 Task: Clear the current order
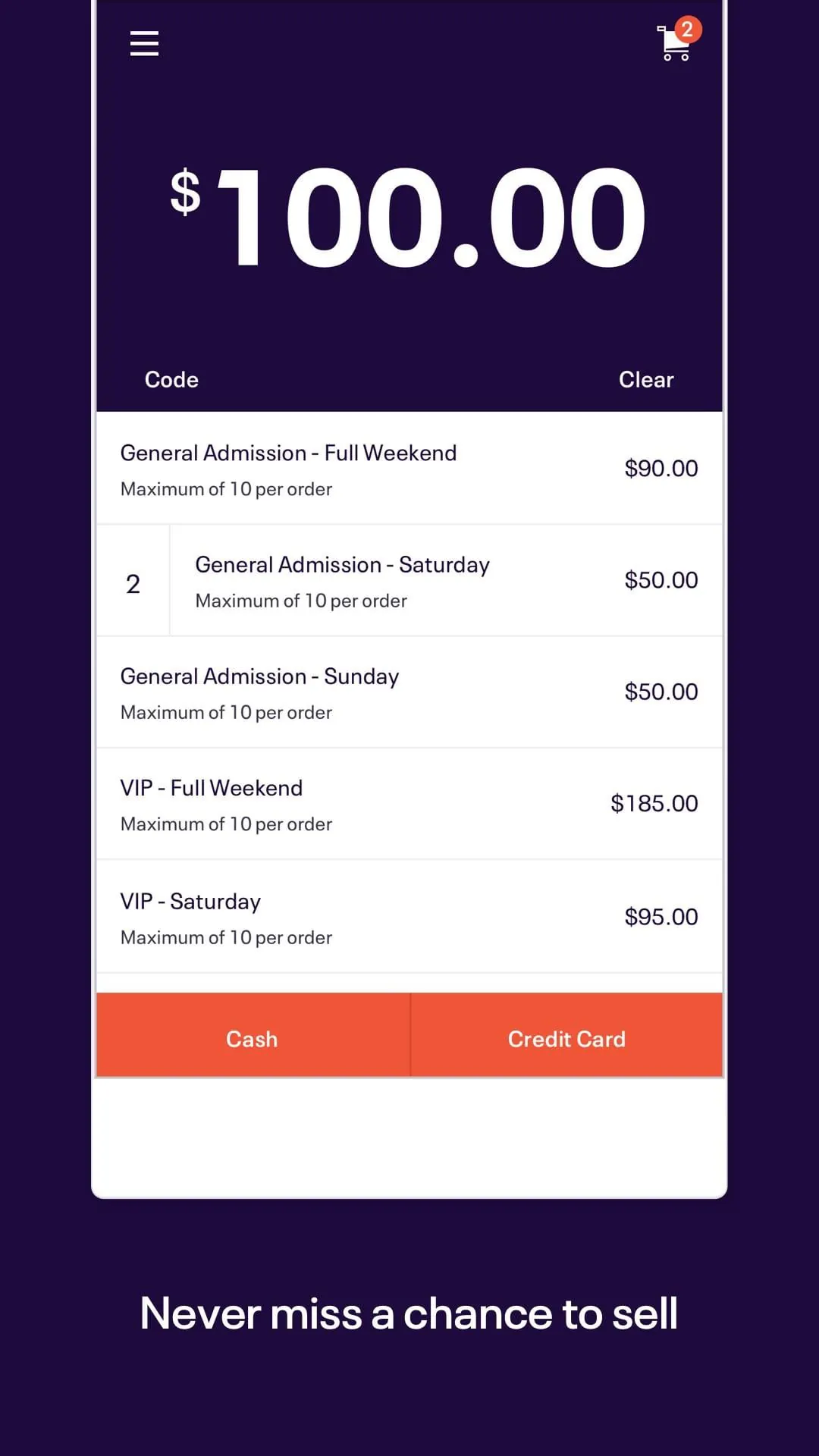click(x=646, y=379)
